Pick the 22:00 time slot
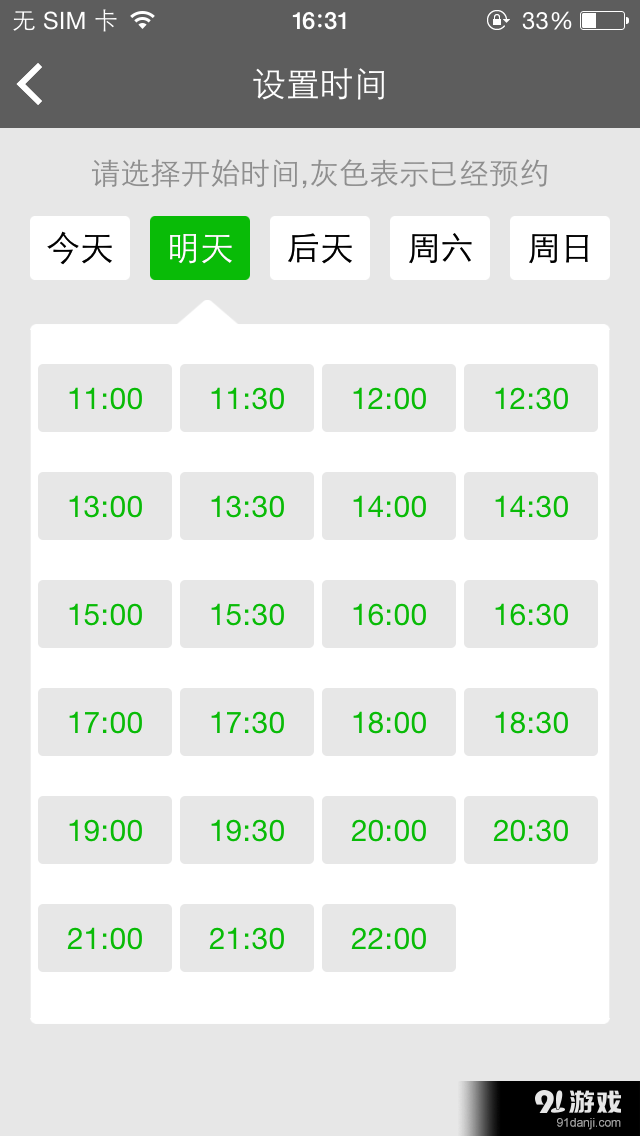 (389, 938)
